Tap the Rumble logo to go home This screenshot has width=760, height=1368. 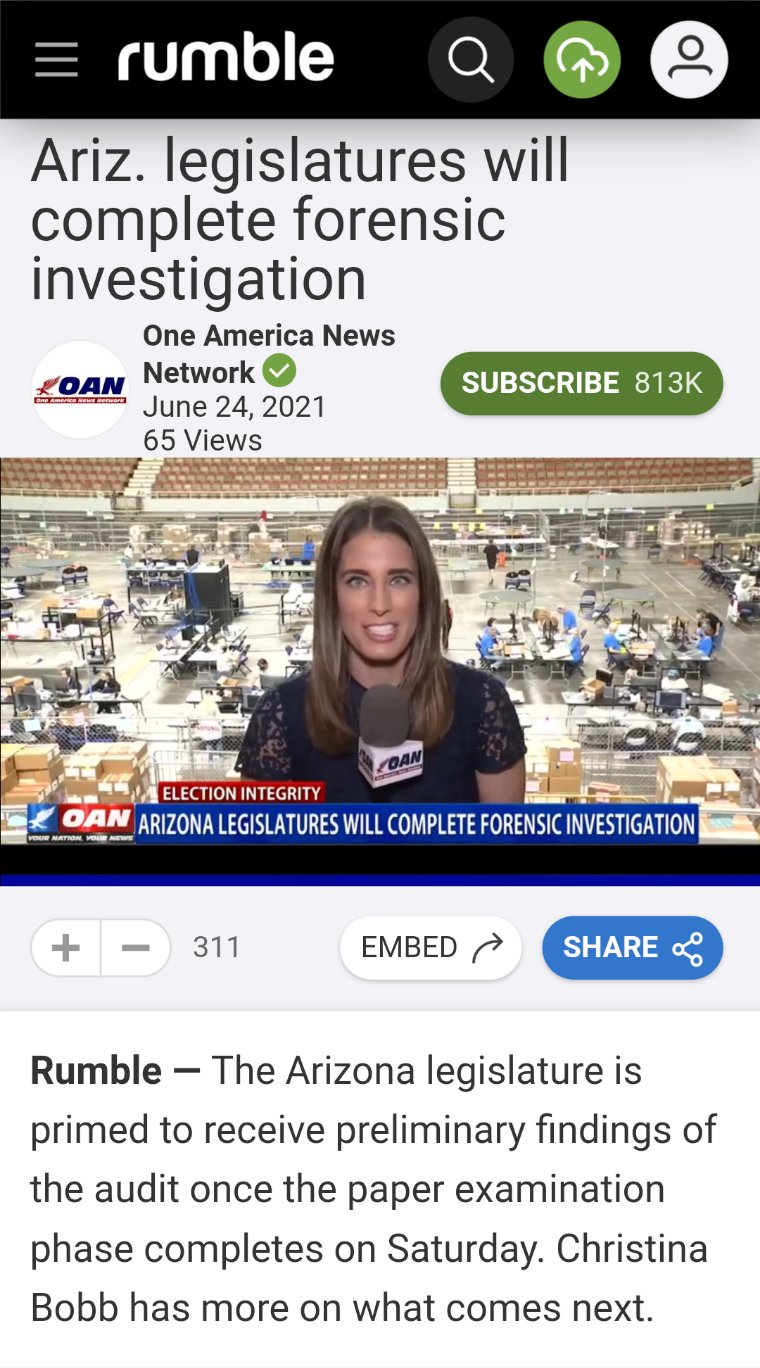(x=225, y=59)
